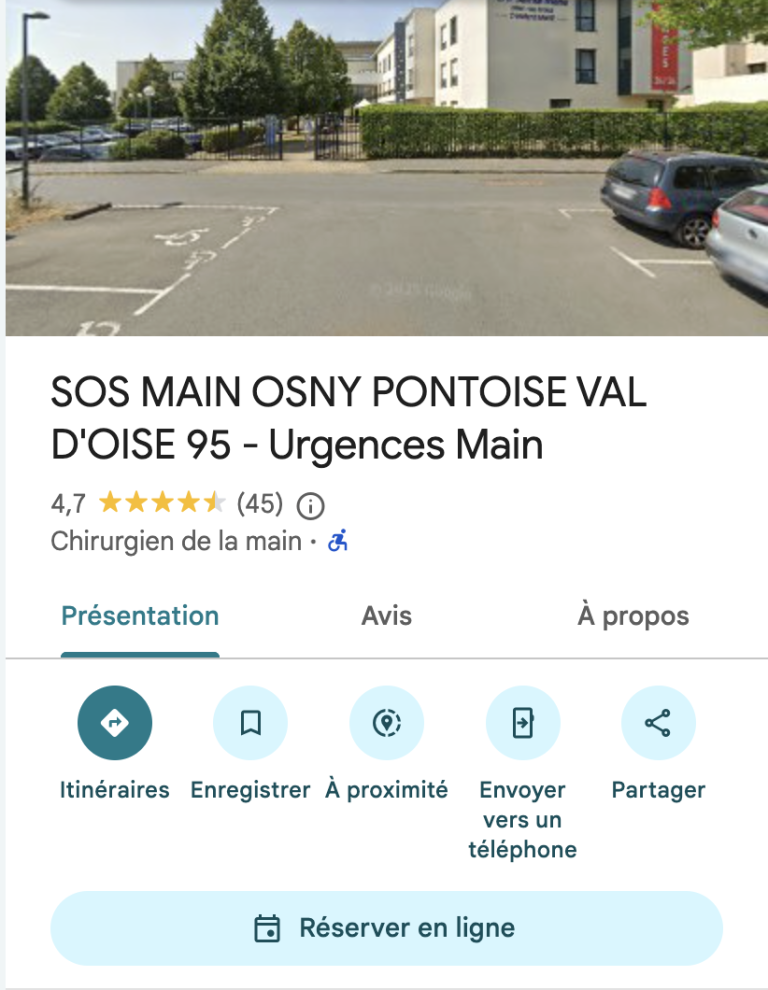Switch to the À propos tab
This screenshot has width=768, height=990.
click(632, 616)
